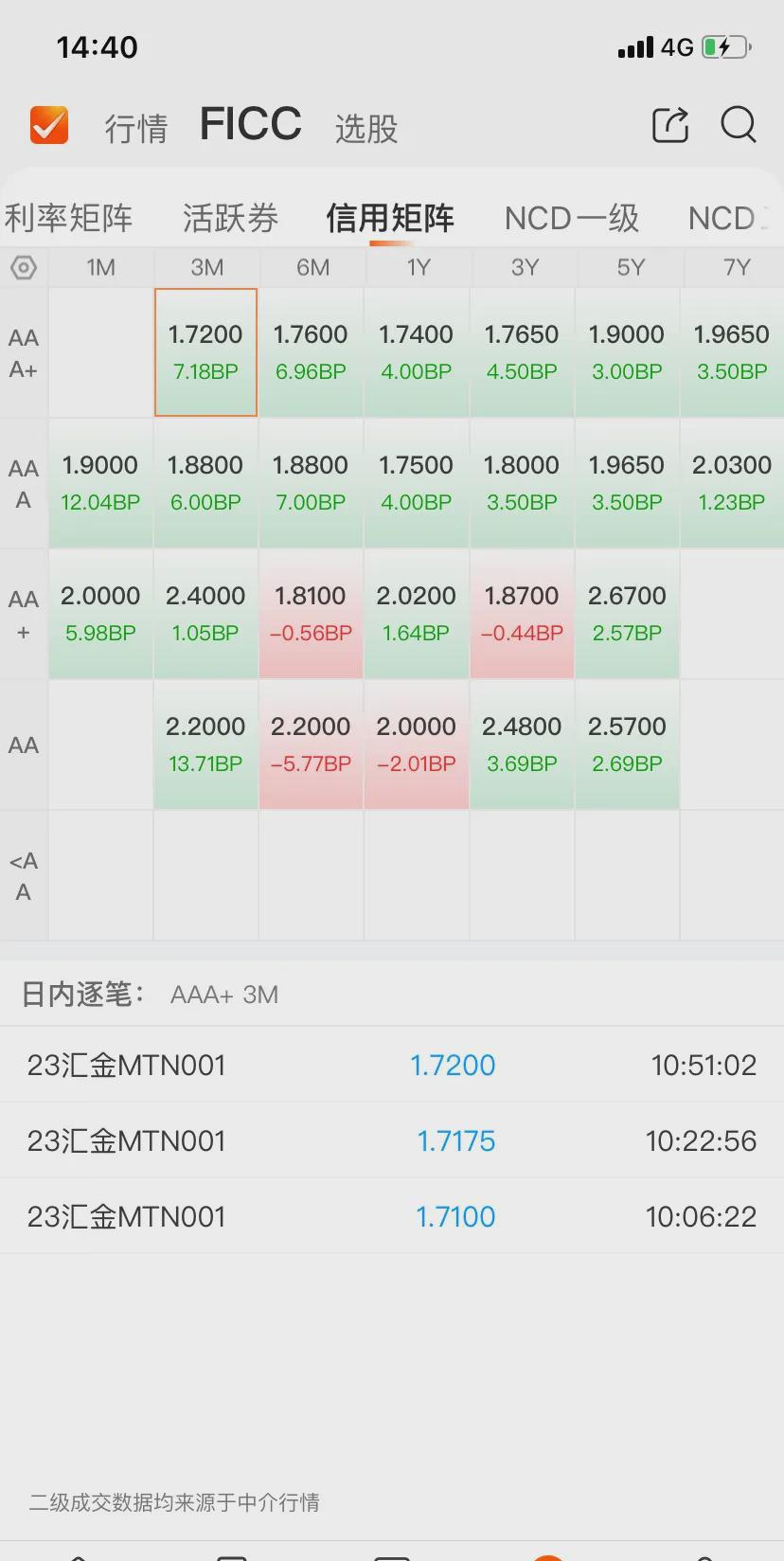Tap the AA row label
Screen dimensions: 784x1561
pyautogui.click(x=23, y=745)
